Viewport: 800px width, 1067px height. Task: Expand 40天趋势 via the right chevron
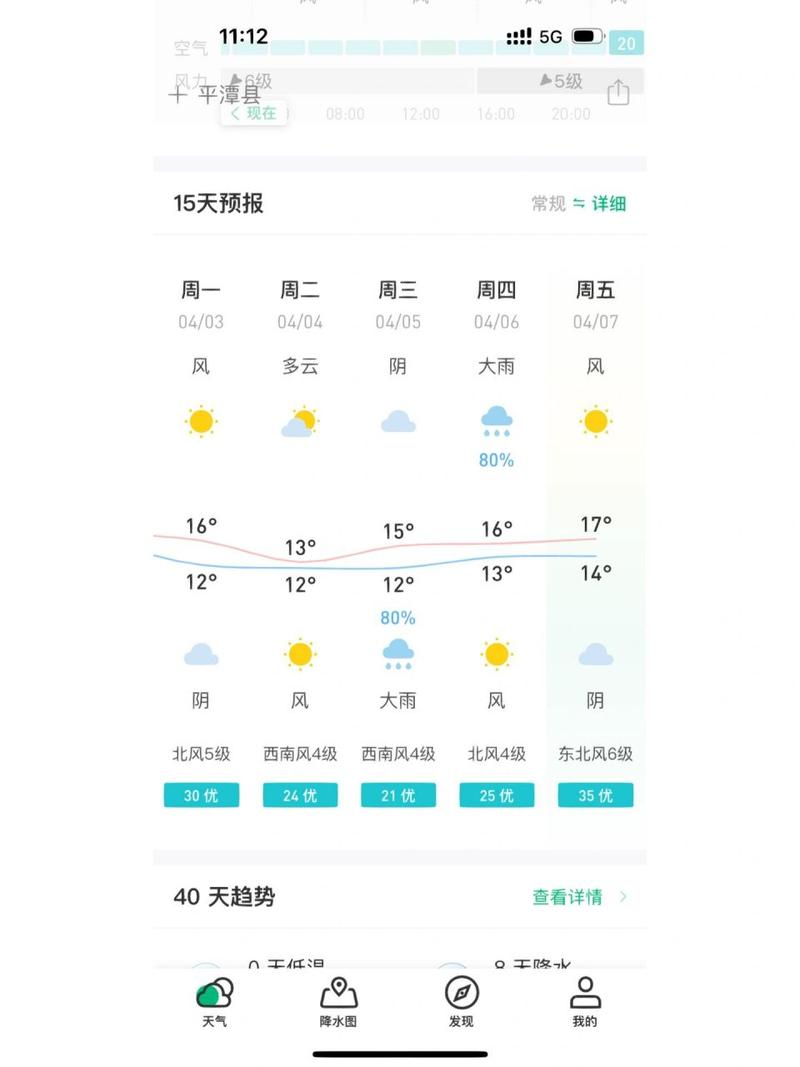622,898
